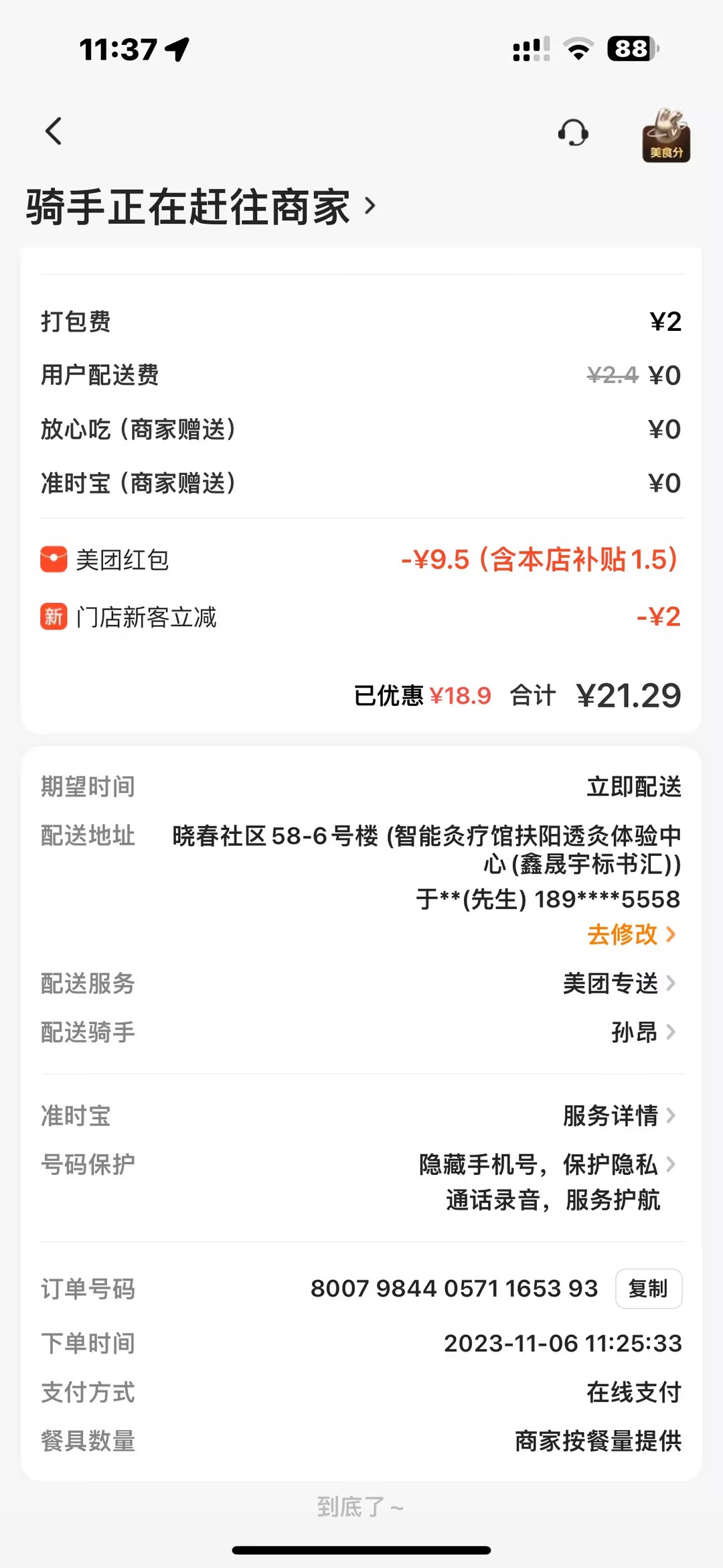Screen dimensions: 723x1568
Task: View rider 孙昂's details
Action: click(x=643, y=1032)
